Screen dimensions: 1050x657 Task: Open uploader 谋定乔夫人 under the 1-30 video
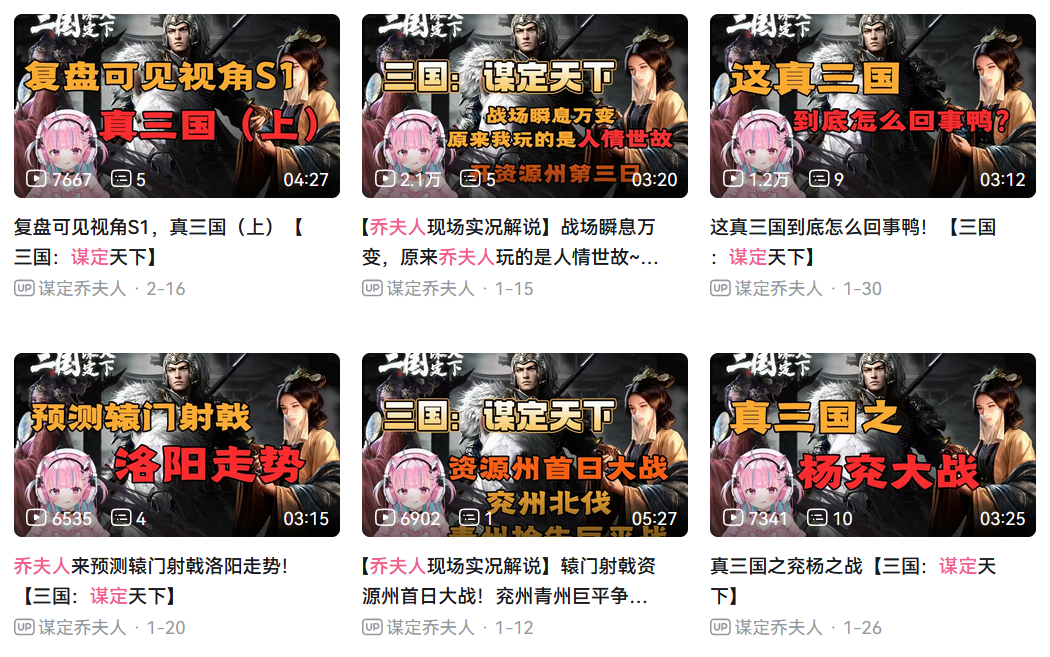[778, 289]
